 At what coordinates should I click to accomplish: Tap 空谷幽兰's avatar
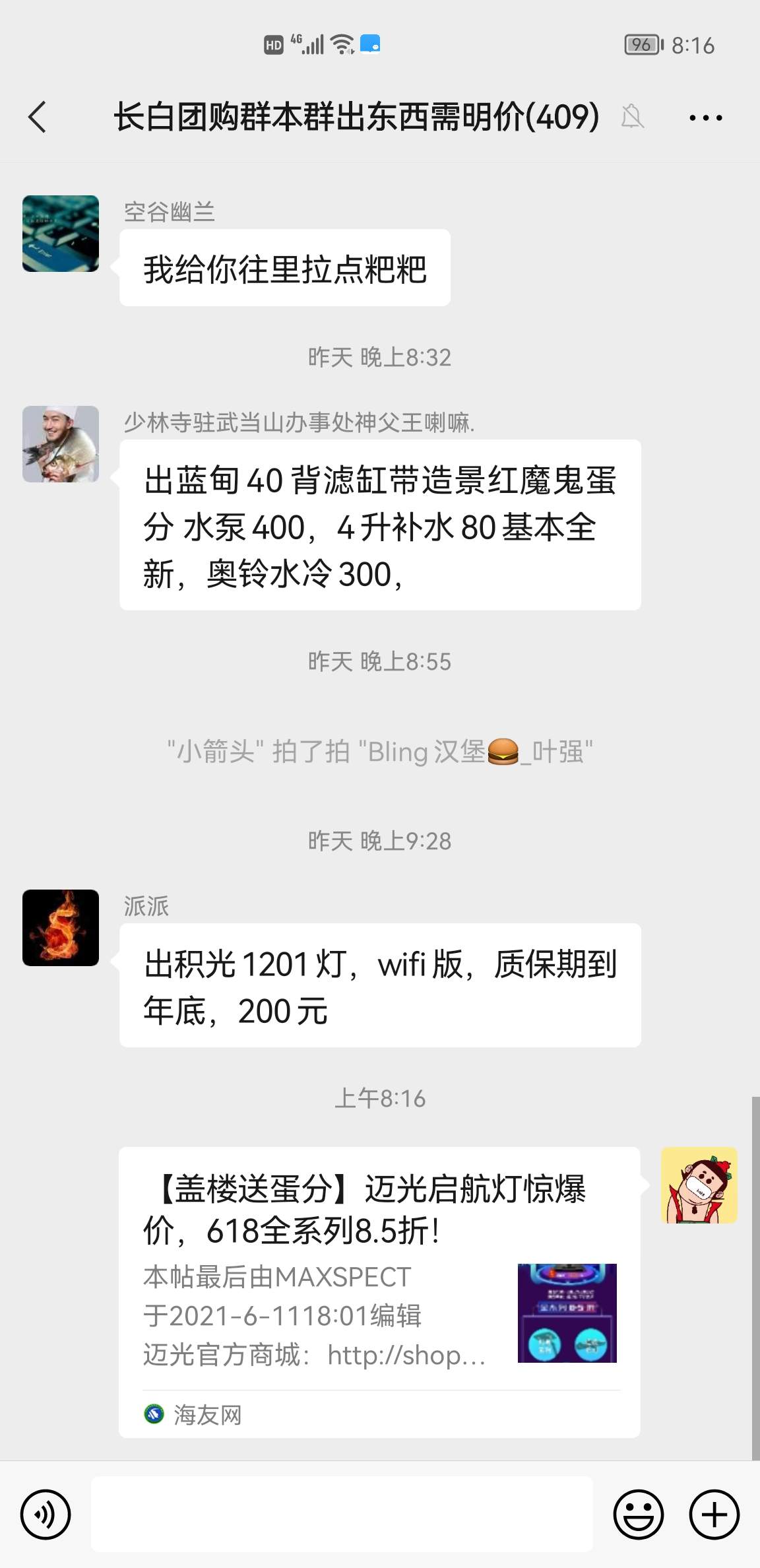[61, 234]
